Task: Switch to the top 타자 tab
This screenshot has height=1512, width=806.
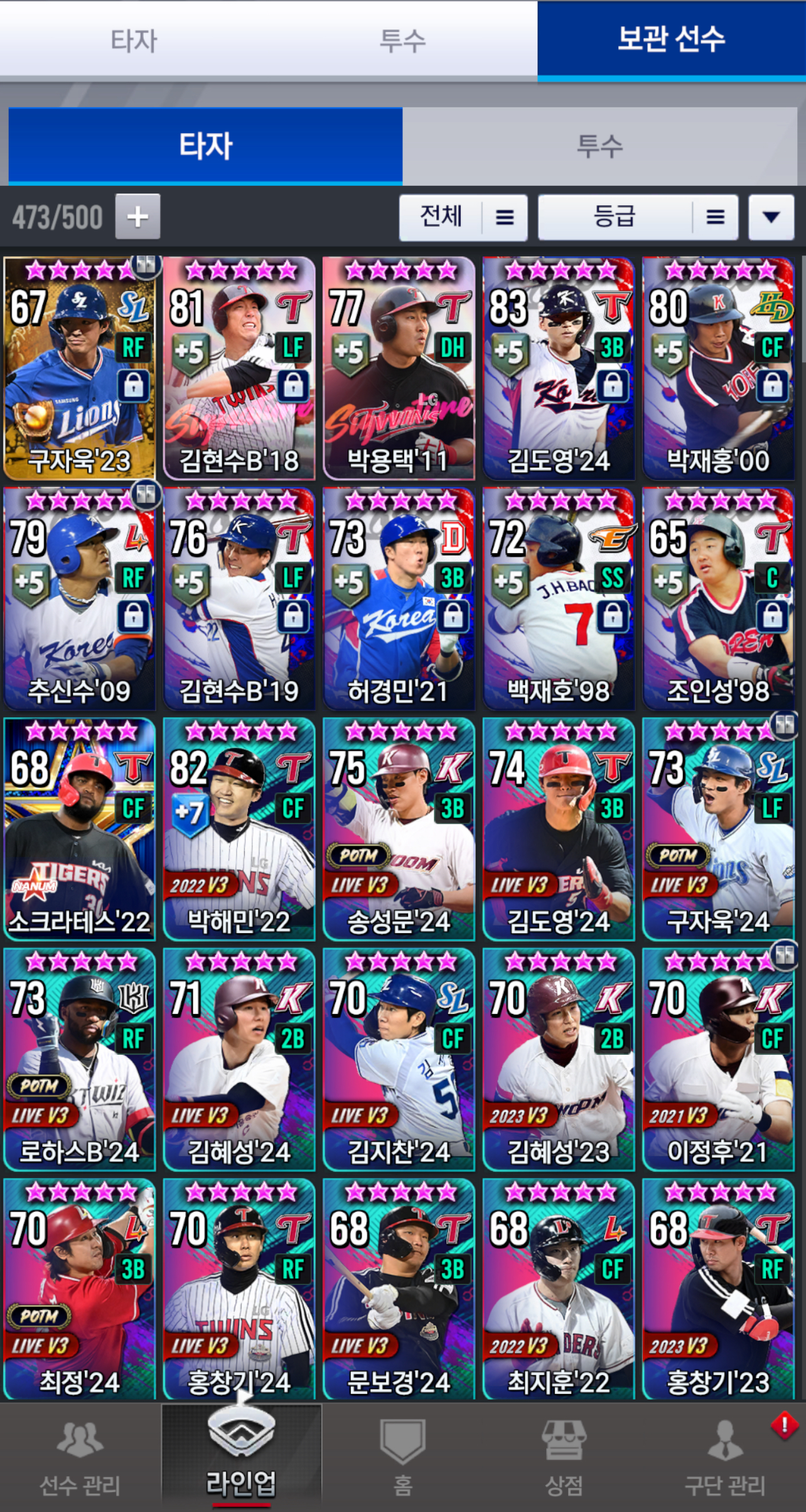Action: coord(134,40)
